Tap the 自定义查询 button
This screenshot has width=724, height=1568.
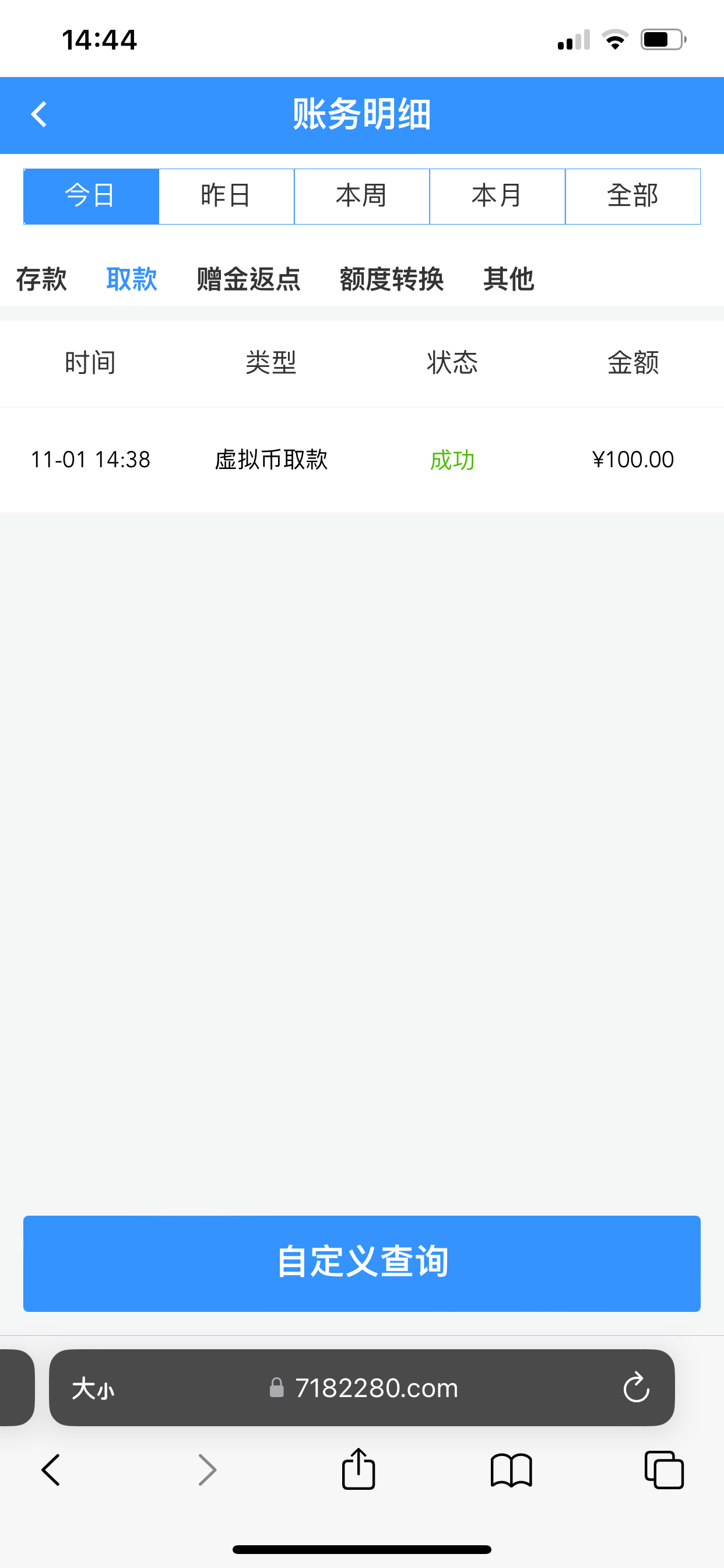pyautogui.click(x=362, y=1263)
